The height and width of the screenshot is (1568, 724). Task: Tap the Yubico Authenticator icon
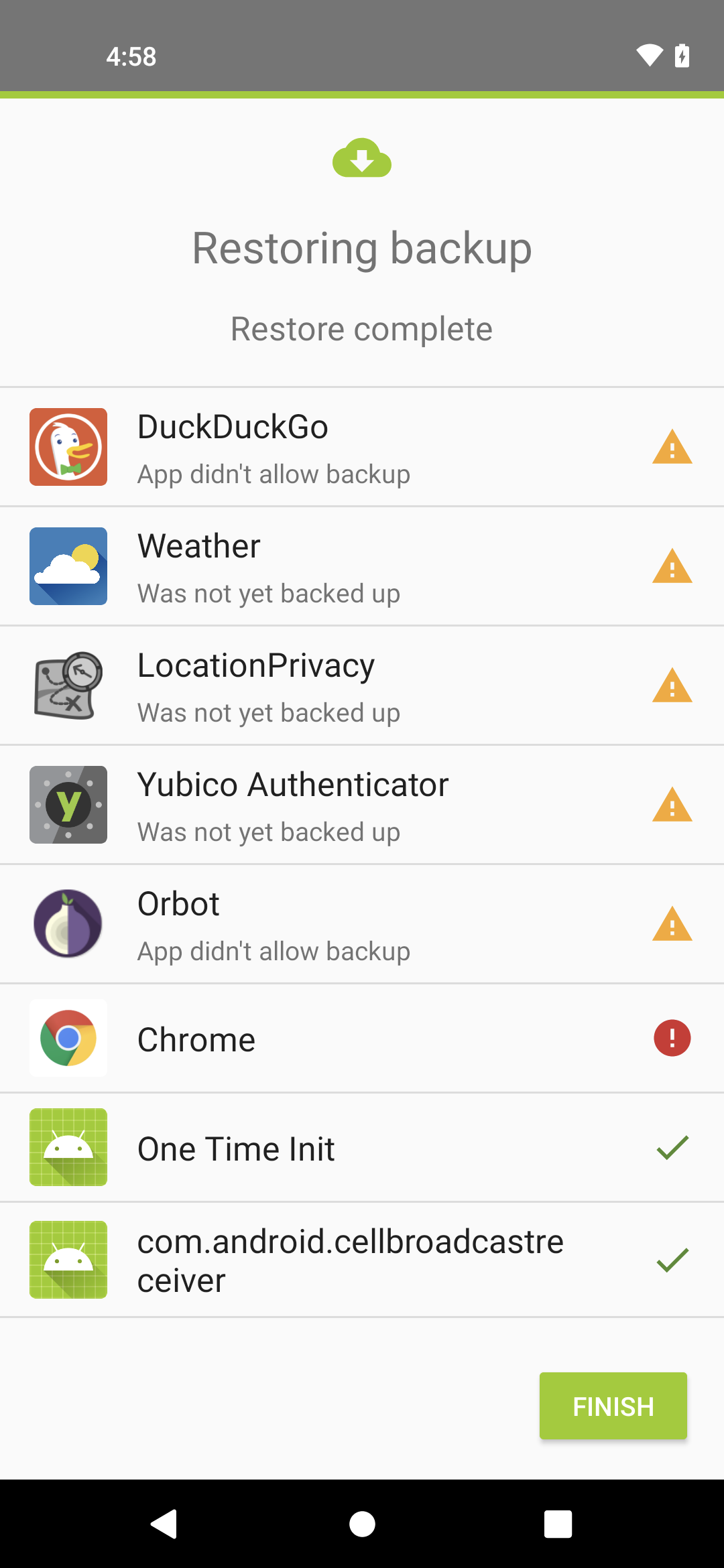68,805
